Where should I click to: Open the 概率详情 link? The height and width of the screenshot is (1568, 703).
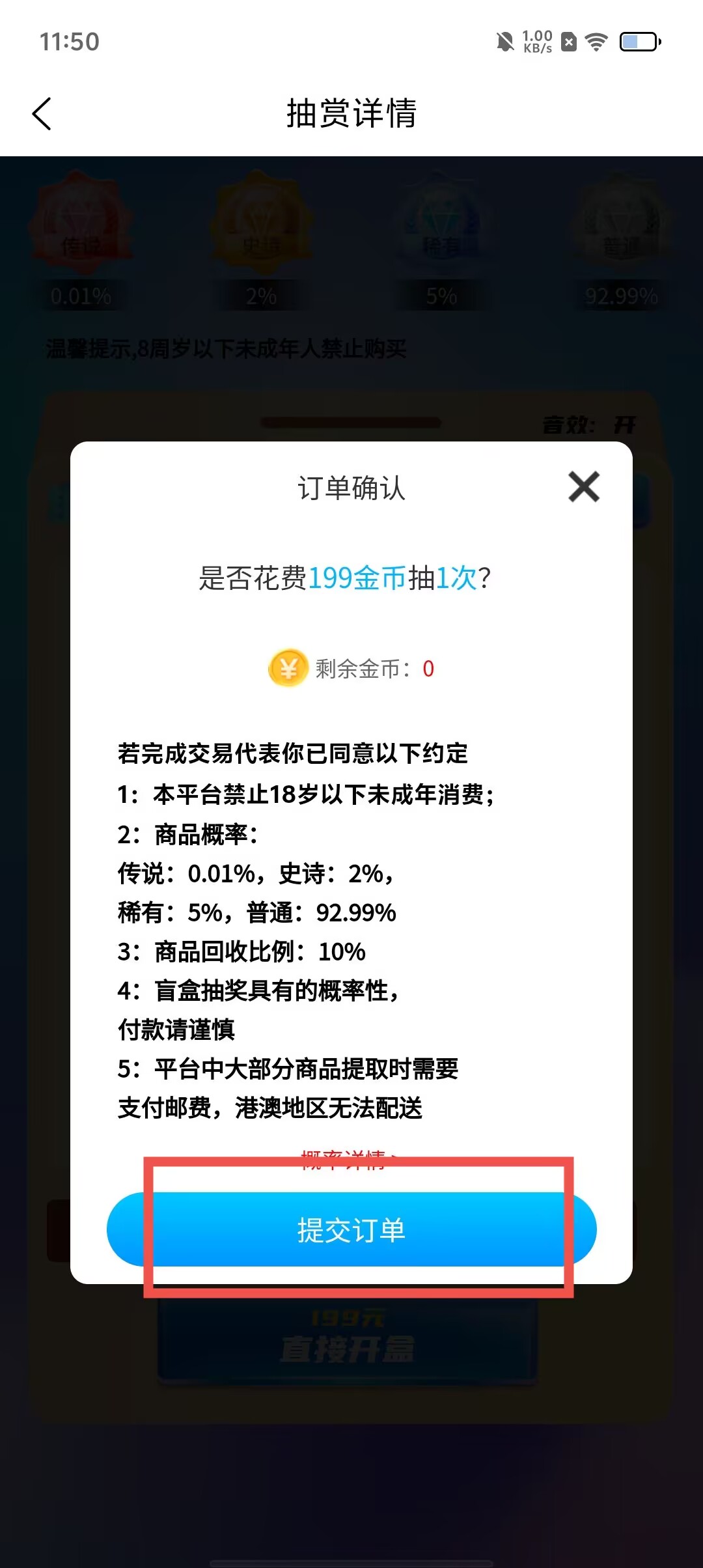tap(348, 1159)
